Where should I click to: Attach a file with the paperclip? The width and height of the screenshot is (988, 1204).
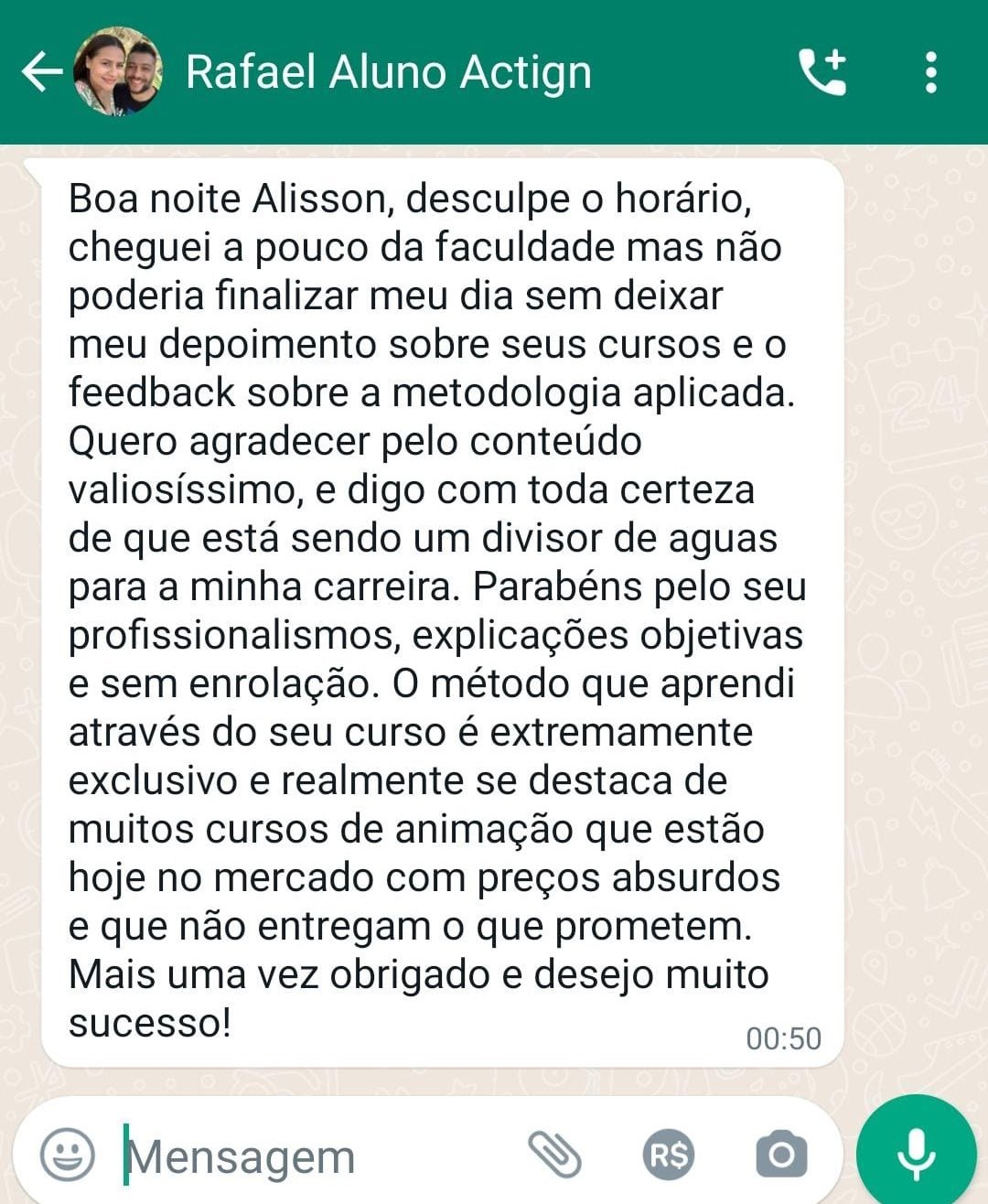(x=554, y=1154)
